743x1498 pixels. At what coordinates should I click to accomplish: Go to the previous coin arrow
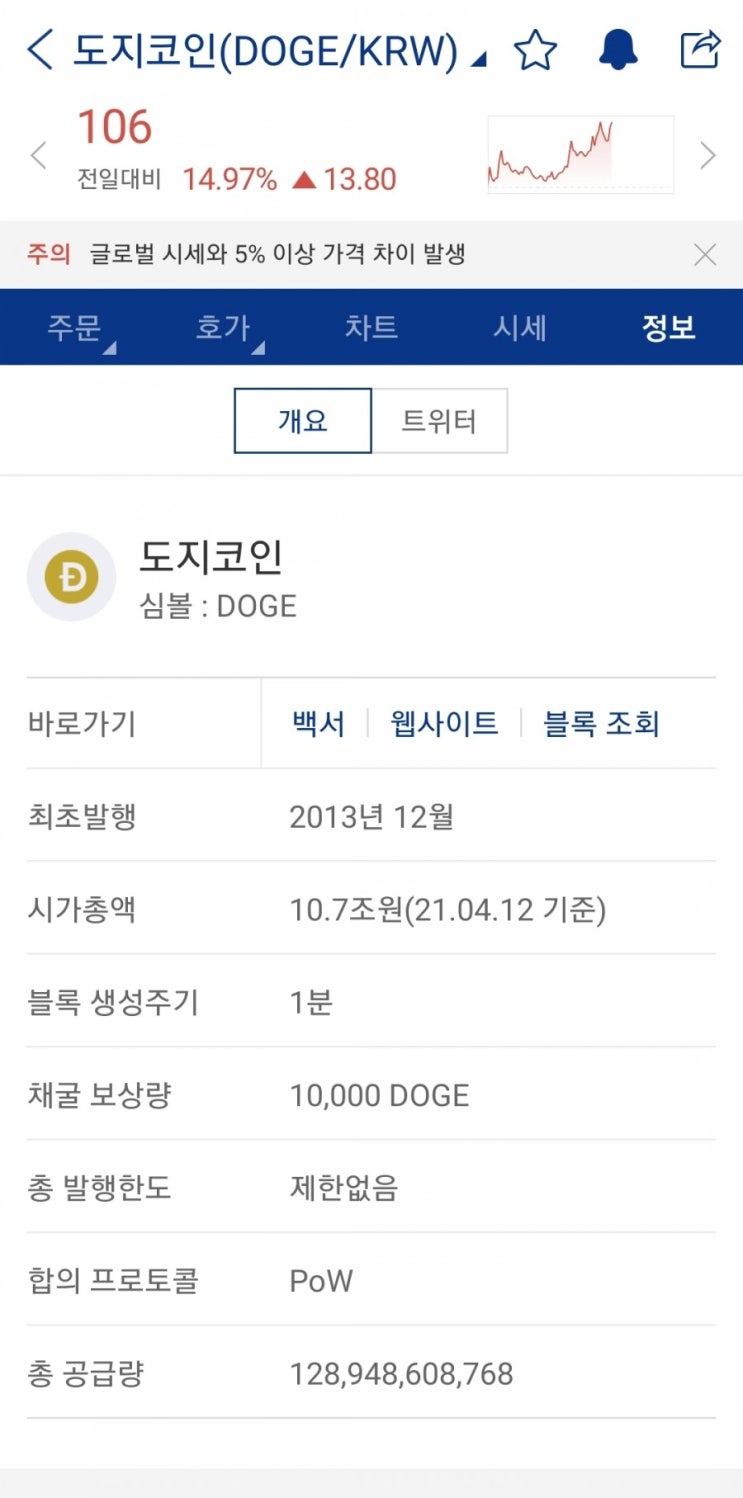(38, 155)
